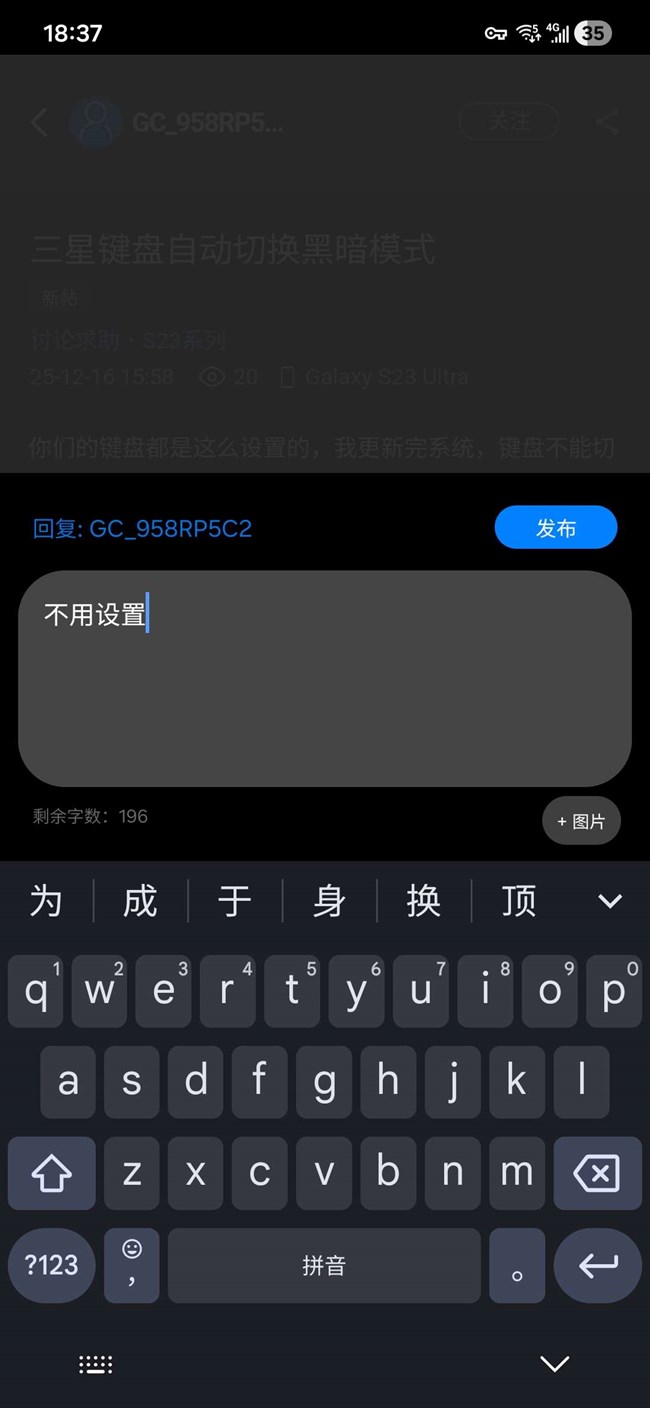650x1408 pixels.
Task: Open the emoji and comma key
Action: coord(132,1265)
